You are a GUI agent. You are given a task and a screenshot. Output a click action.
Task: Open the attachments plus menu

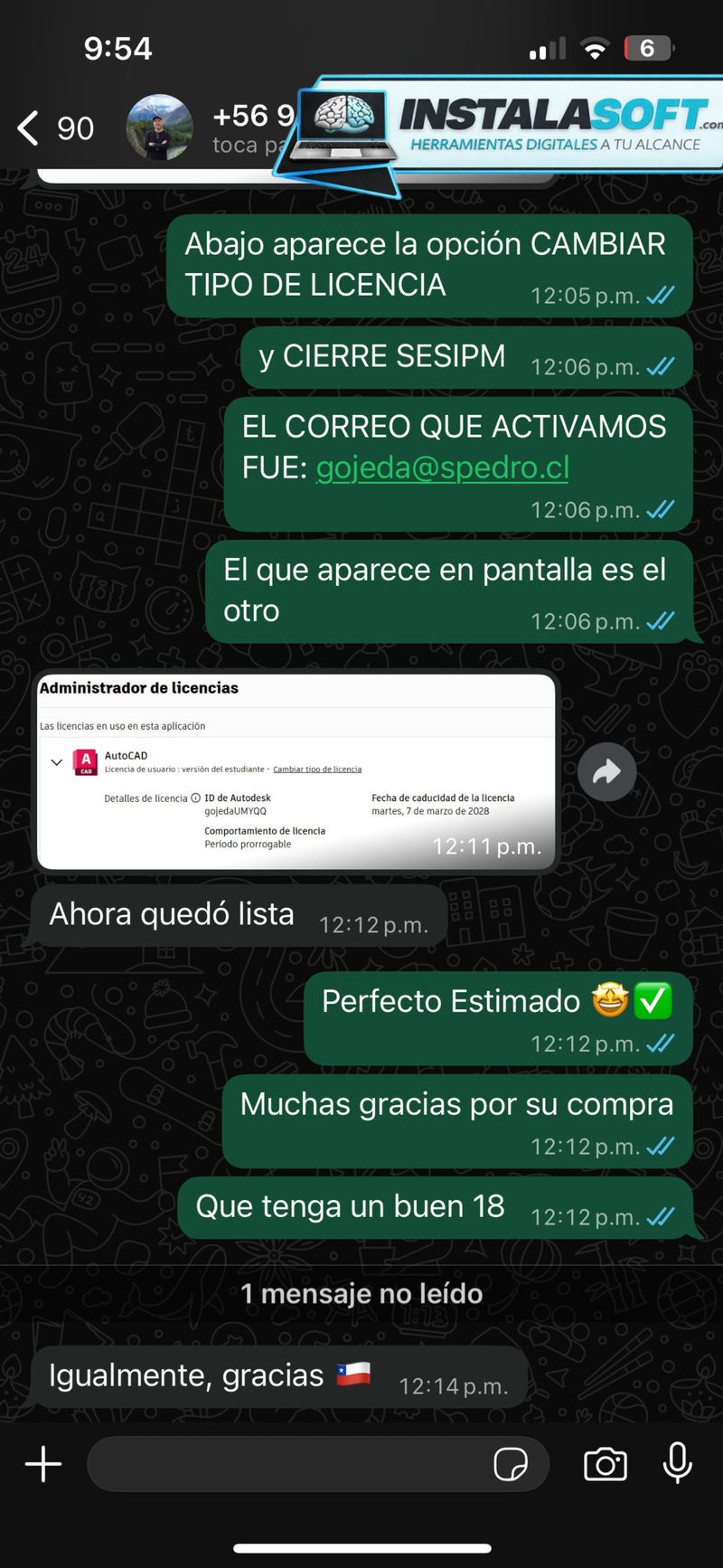coord(43,1464)
